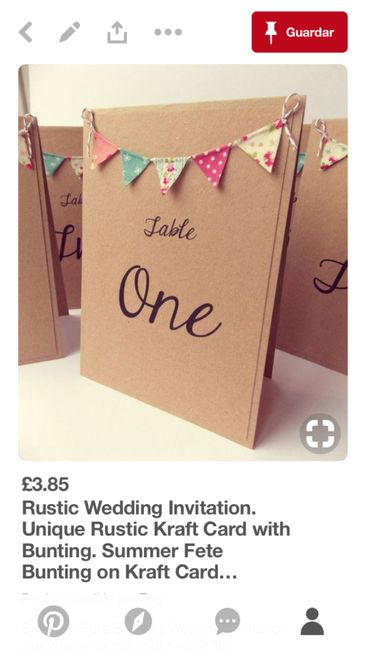366x650 pixels.
Task: Open the messages chat bubble tab
Action: point(227,621)
